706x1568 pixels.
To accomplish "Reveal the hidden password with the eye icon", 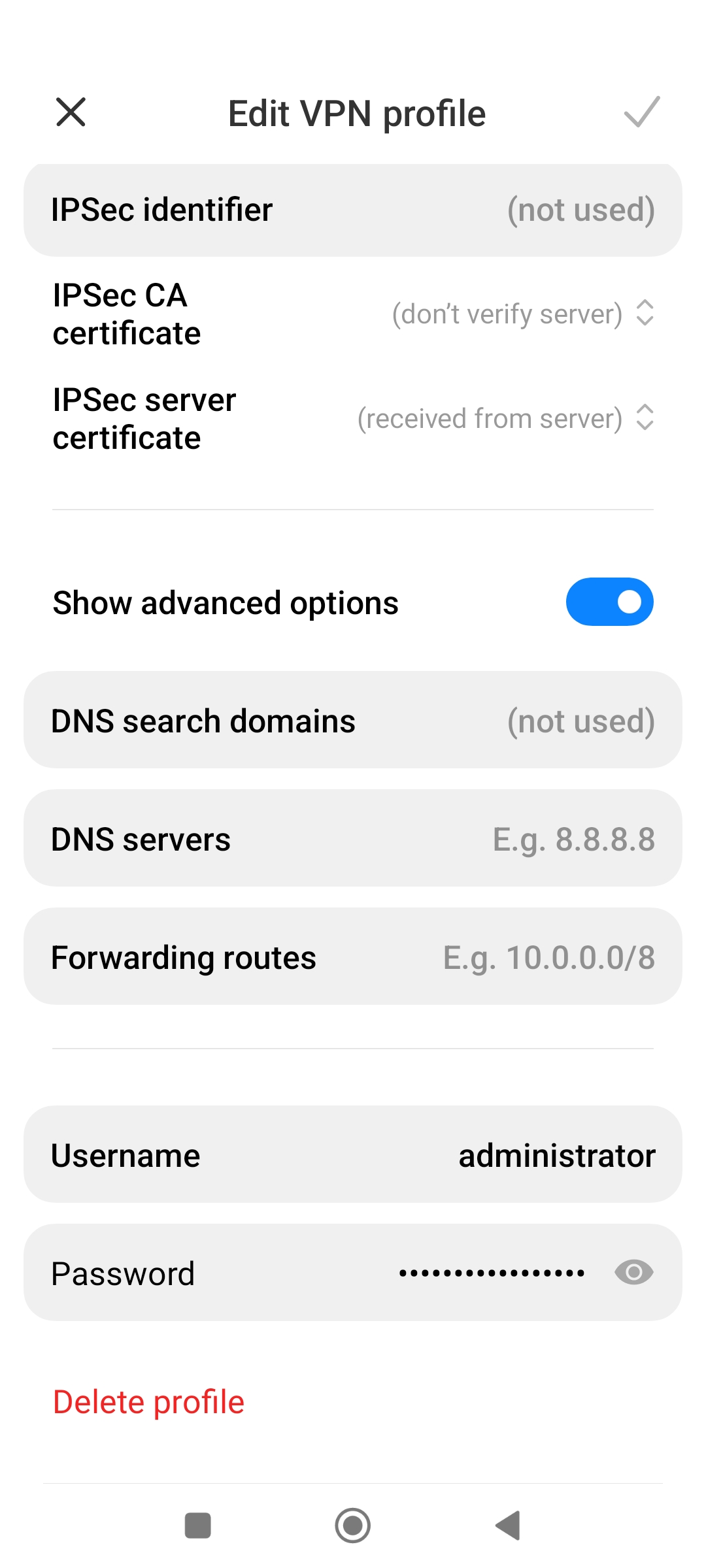I will 633,1271.
